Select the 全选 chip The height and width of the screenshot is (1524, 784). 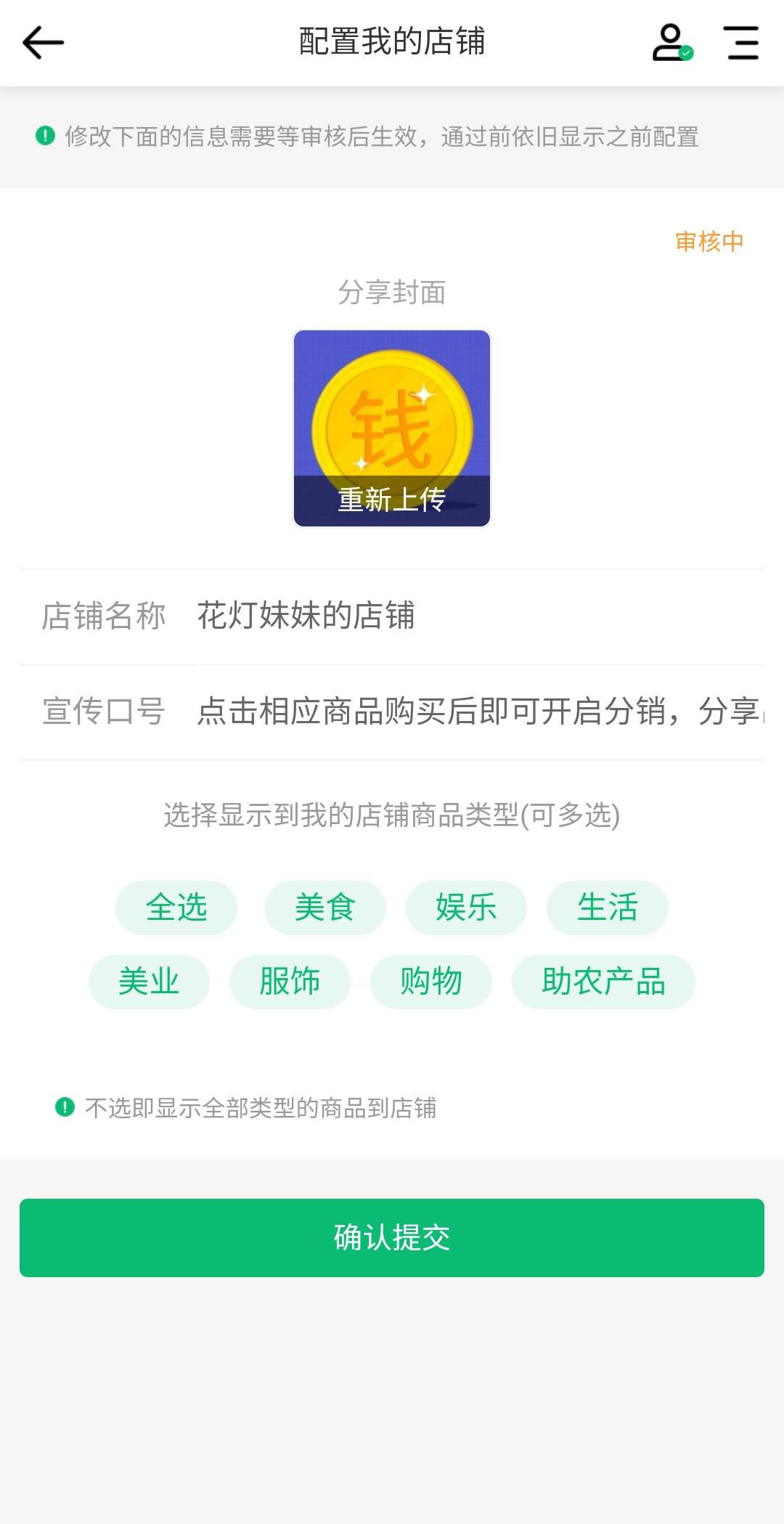coord(176,908)
